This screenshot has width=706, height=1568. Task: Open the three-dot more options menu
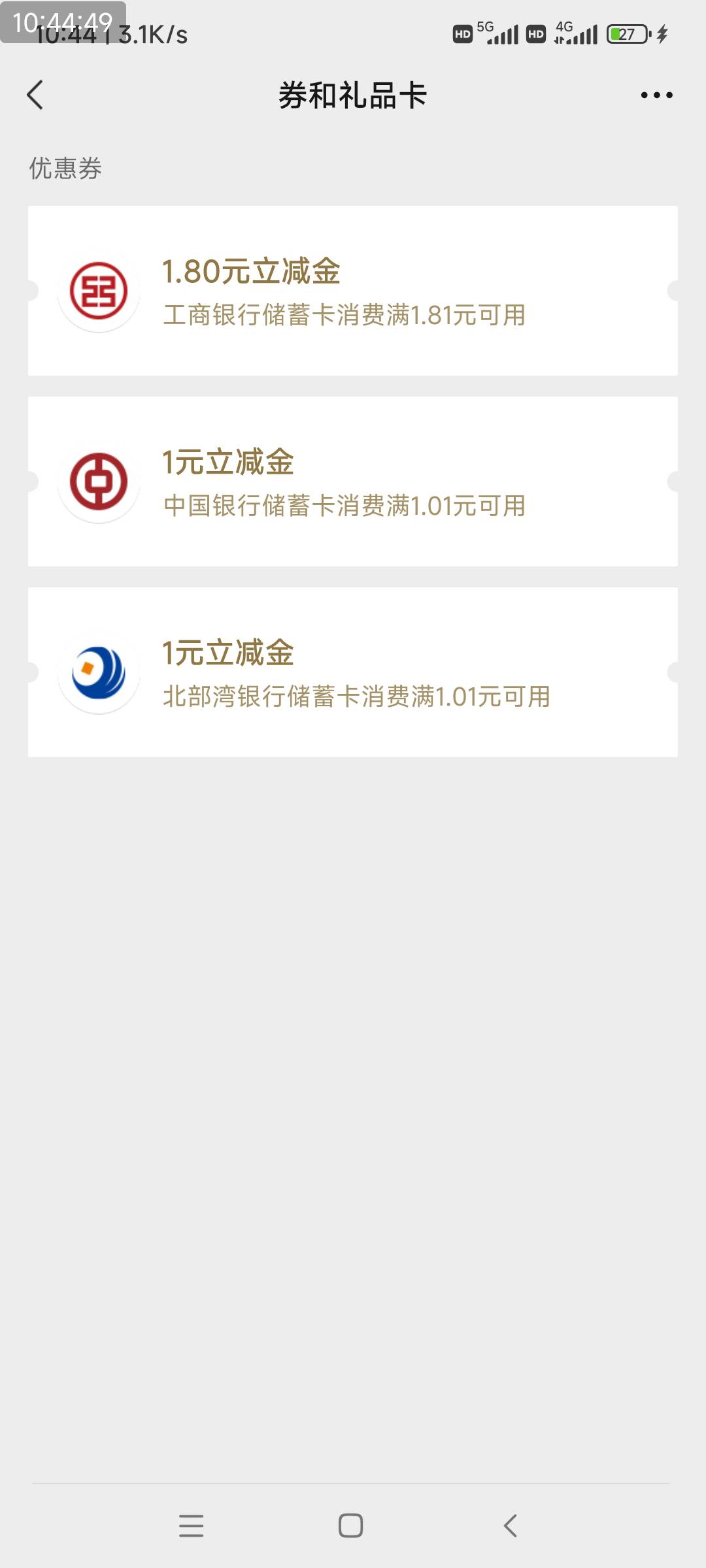click(656, 95)
